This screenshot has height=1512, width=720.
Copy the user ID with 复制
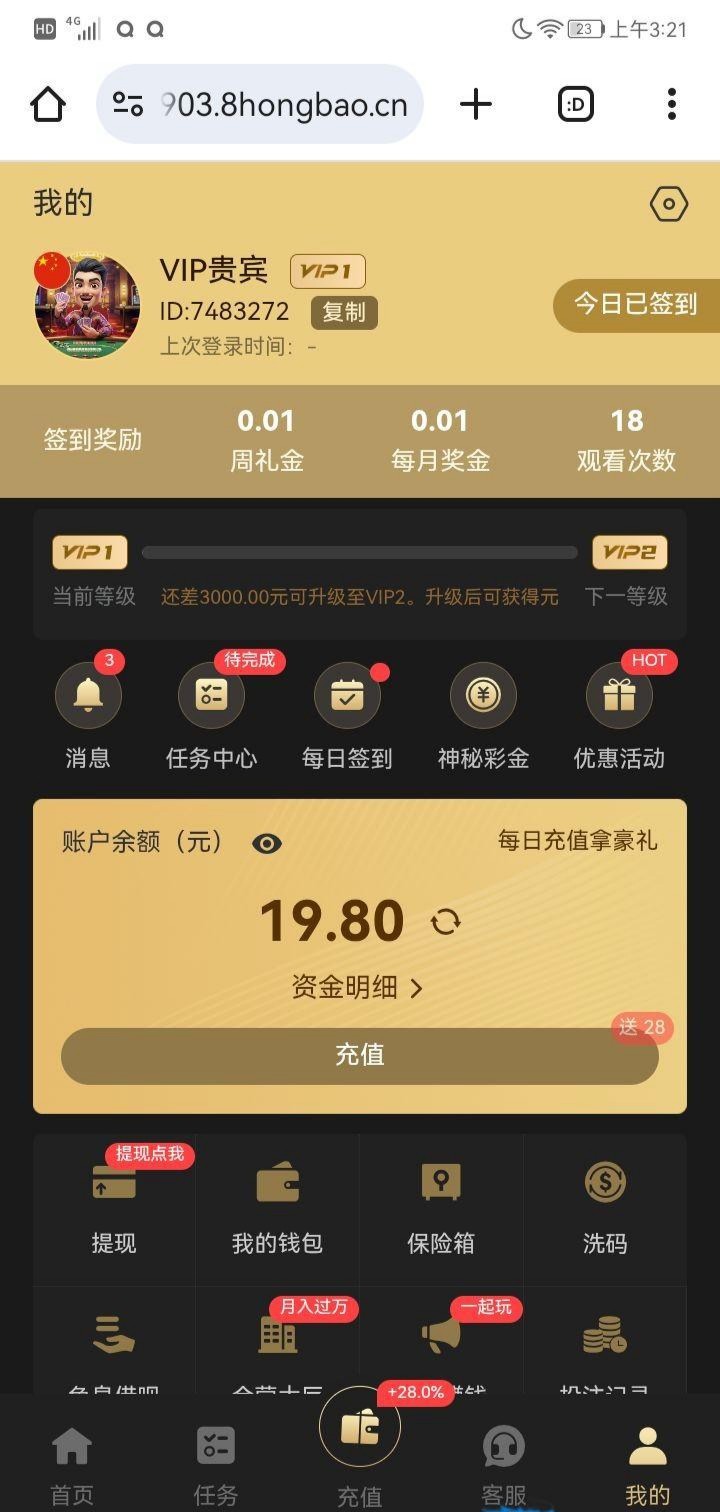[344, 312]
